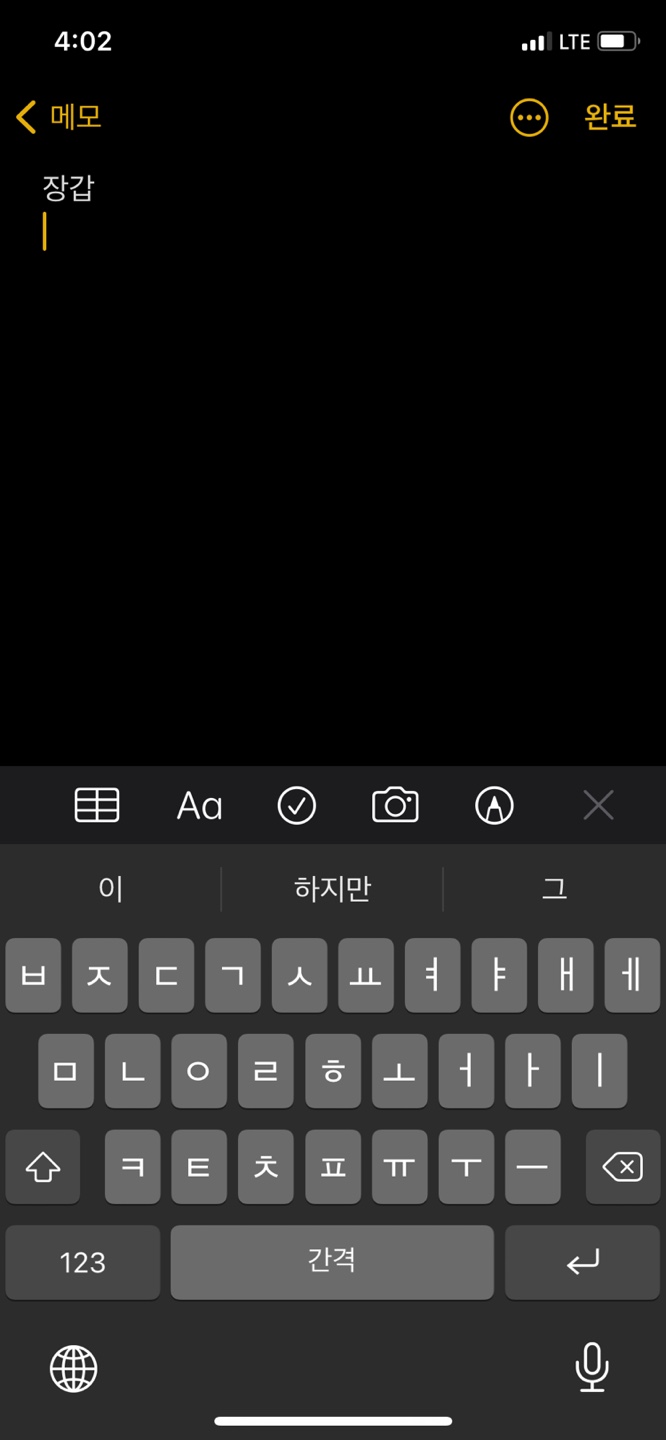
Task: Close the formatting toolbar with X
Action: click(598, 805)
